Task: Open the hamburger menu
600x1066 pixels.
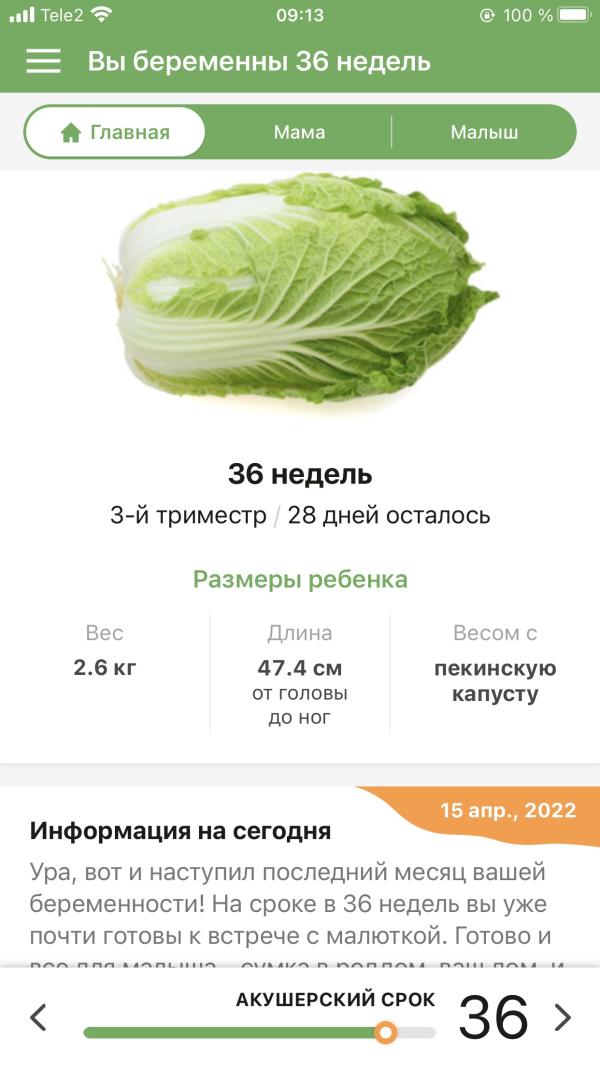Action: (x=43, y=61)
